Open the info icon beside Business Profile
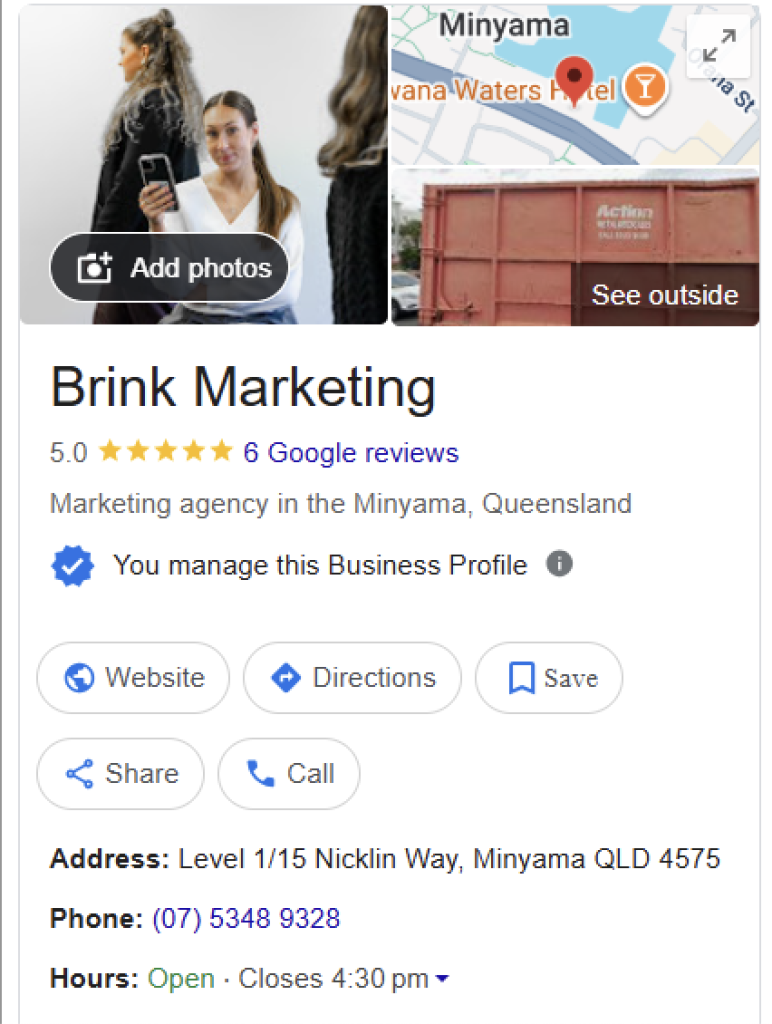This screenshot has width=772, height=1024. click(x=559, y=564)
